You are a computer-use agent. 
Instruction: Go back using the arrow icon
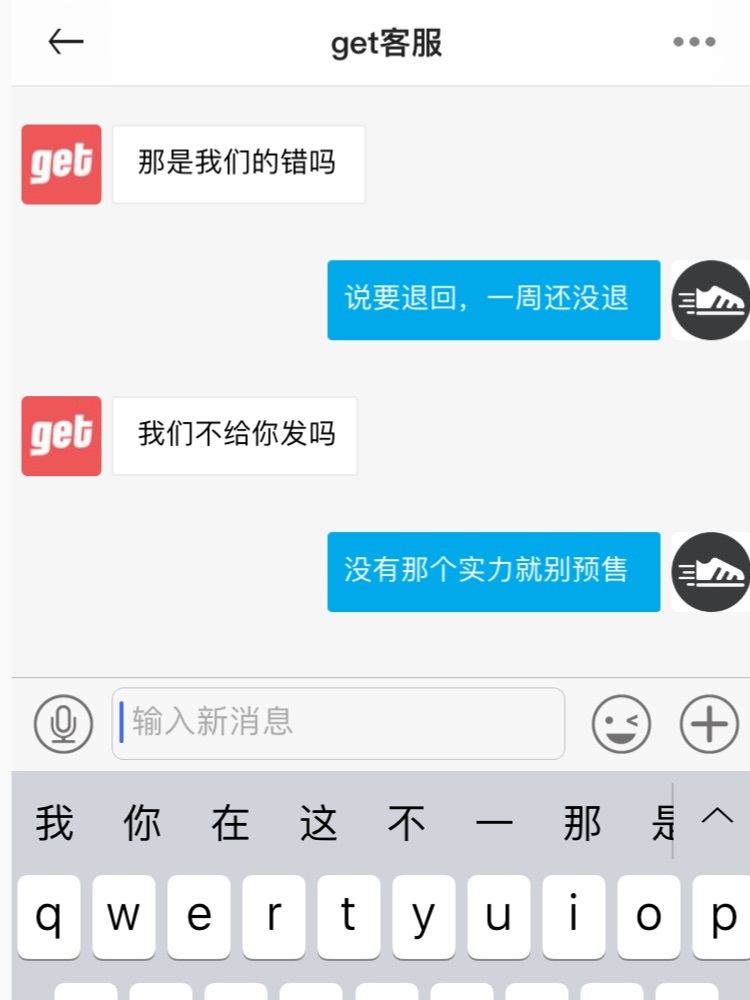point(66,42)
